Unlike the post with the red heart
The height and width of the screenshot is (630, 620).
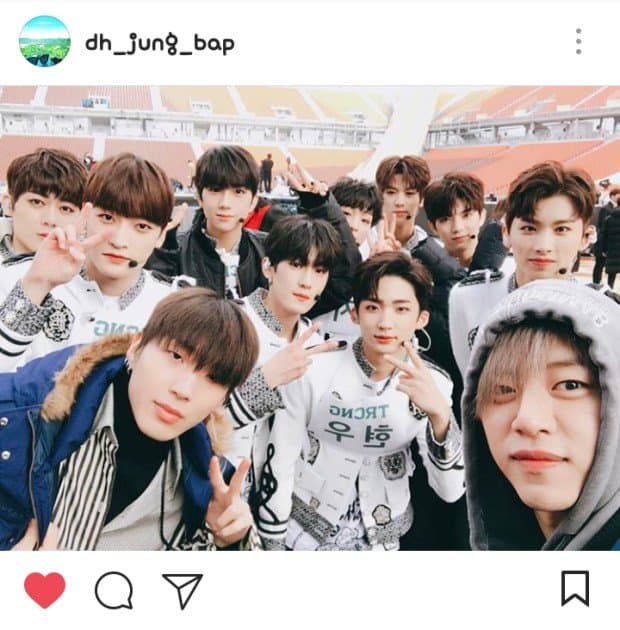click(x=44, y=590)
